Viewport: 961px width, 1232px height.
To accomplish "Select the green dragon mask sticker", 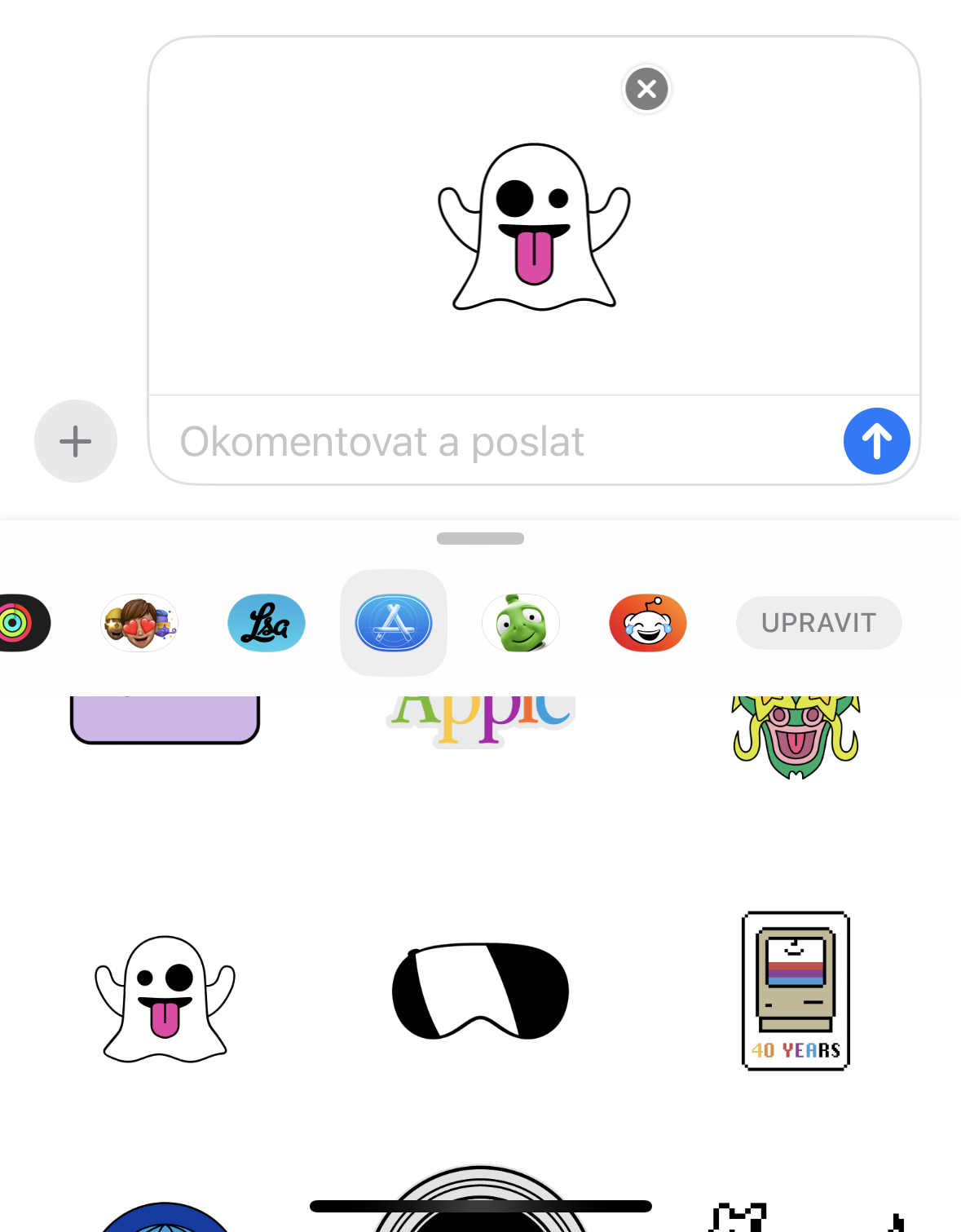I will [x=795, y=730].
